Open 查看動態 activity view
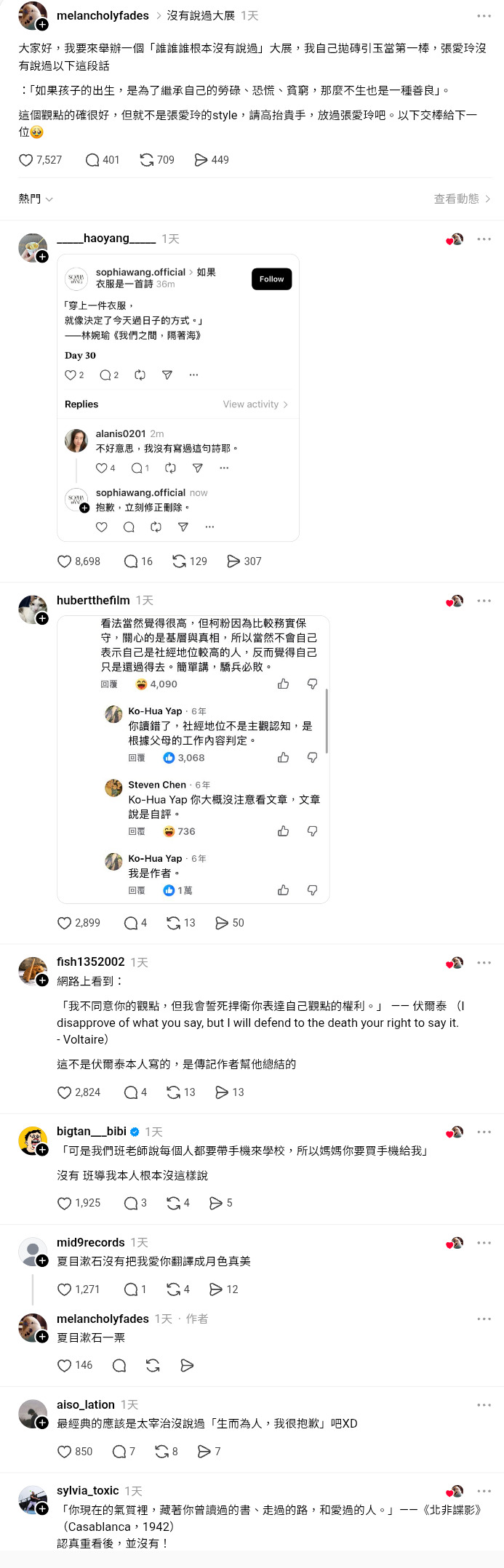 pyautogui.click(x=462, y=199)
